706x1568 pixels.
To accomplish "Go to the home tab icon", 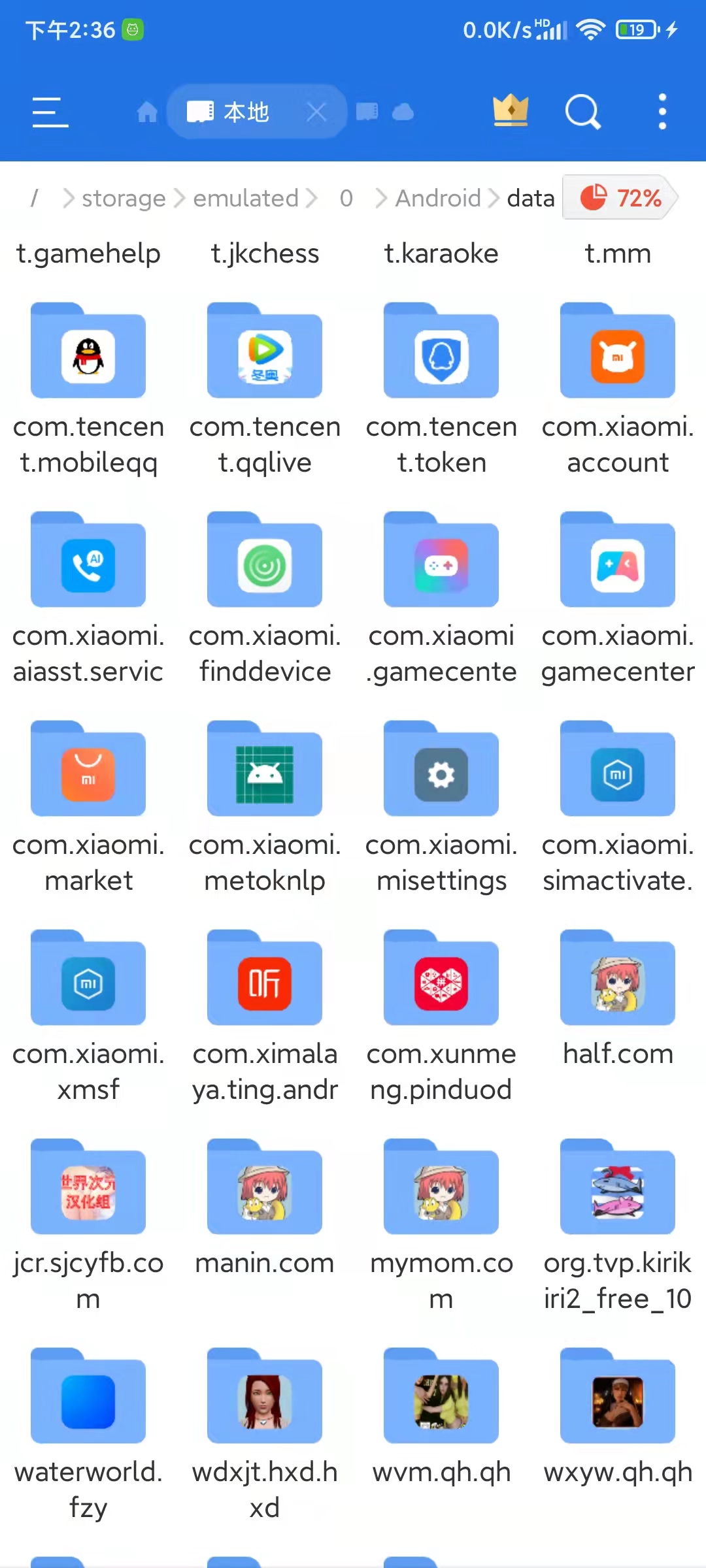I will 147,112.
